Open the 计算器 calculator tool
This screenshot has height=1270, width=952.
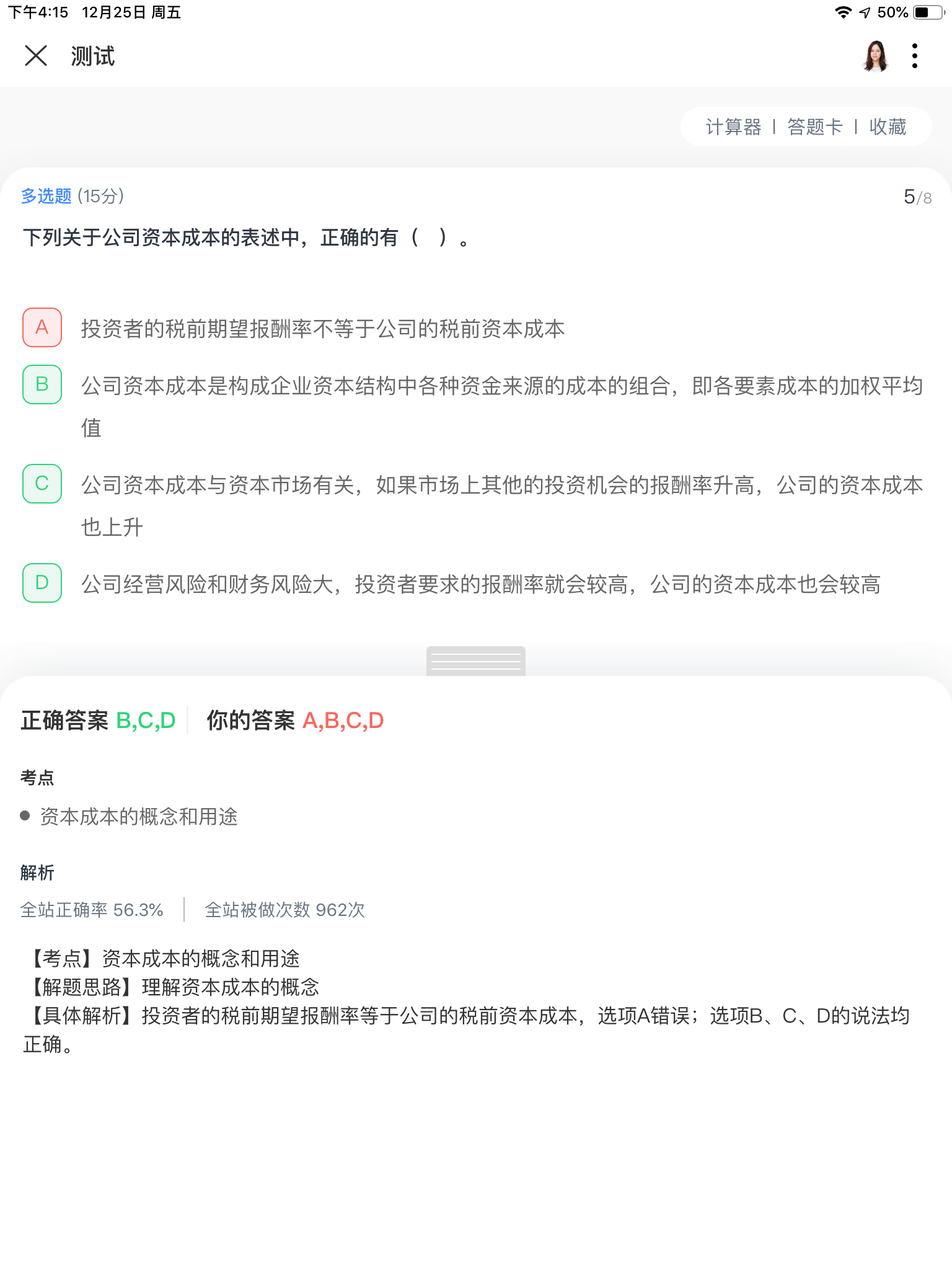(x=733, y=127)
